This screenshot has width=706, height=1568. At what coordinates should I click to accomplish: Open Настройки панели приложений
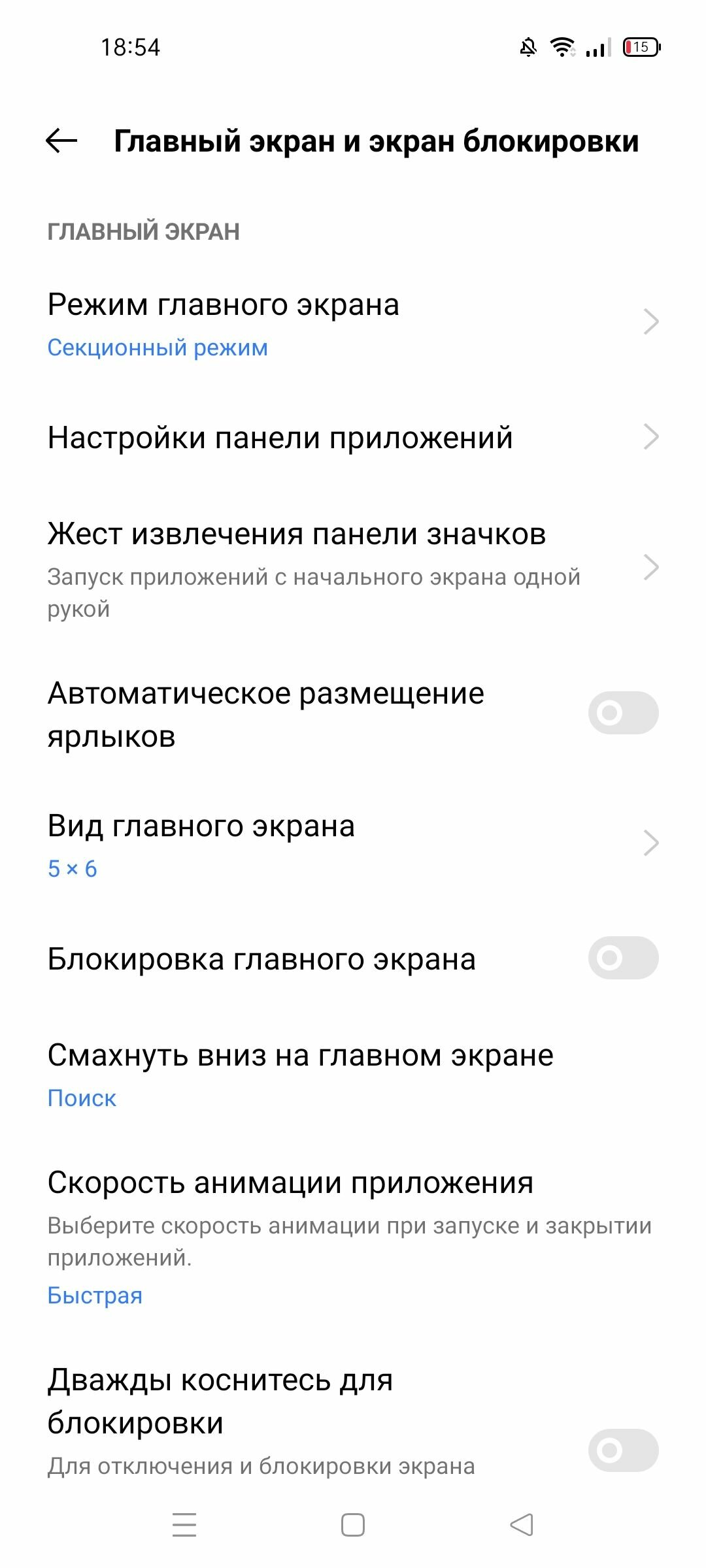coord(353,437)
